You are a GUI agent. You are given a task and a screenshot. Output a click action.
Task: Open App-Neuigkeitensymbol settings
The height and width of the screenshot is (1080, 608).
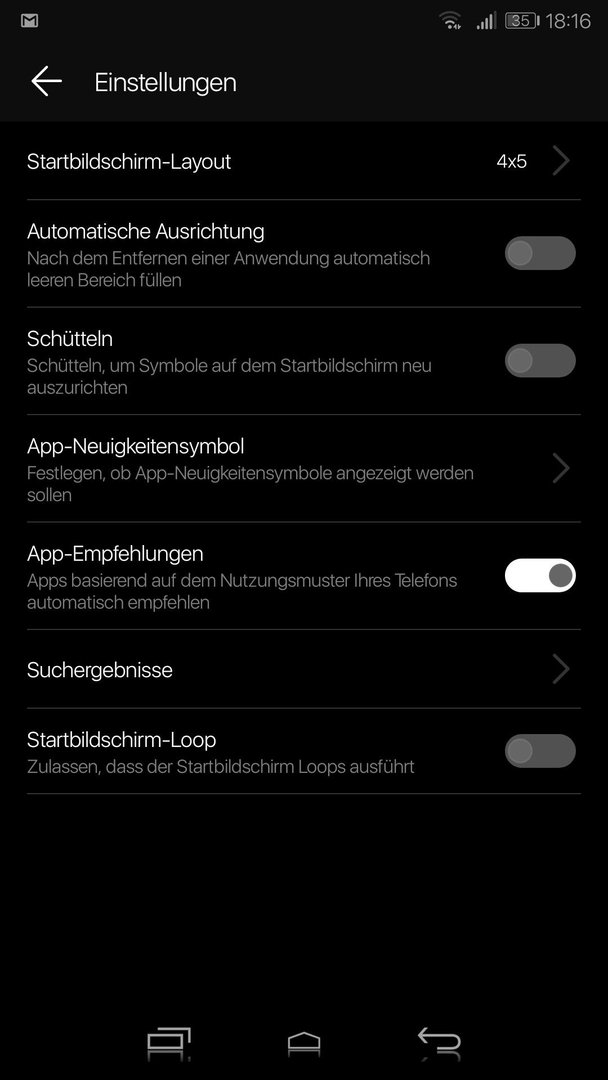tap(304, 468)
